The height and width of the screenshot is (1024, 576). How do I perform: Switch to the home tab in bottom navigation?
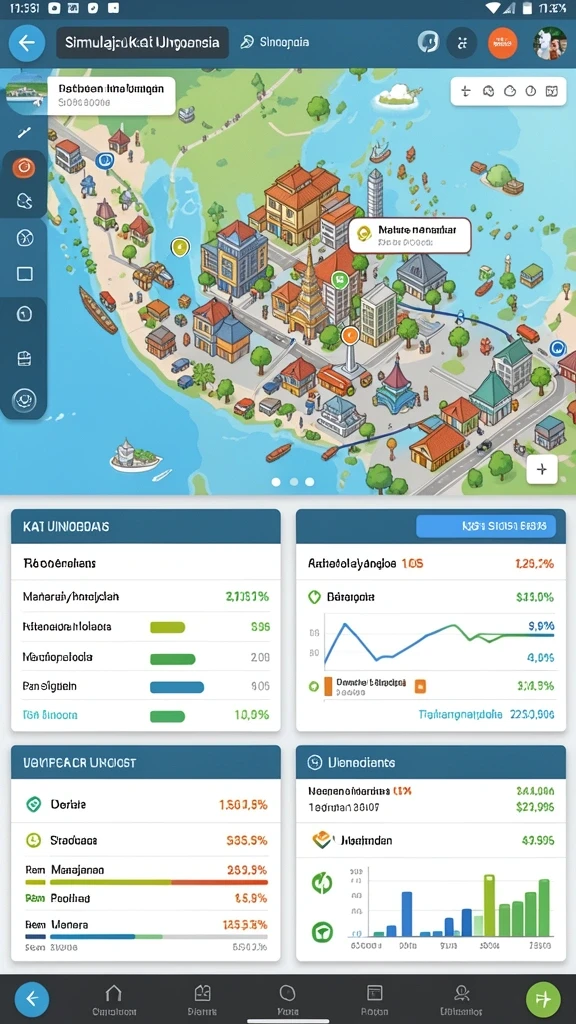(114, 999)
